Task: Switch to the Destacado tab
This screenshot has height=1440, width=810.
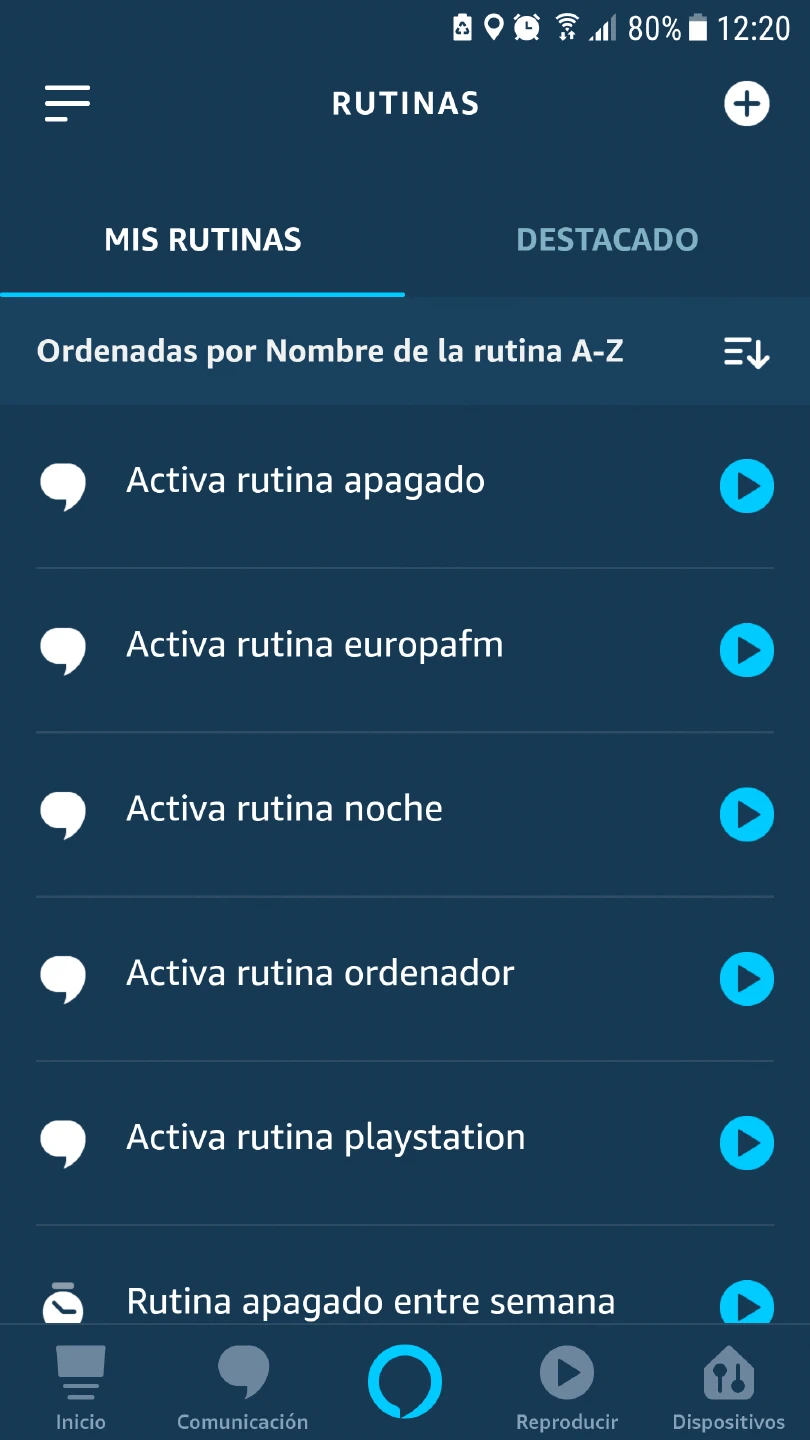Action: (x=607, y=240)
